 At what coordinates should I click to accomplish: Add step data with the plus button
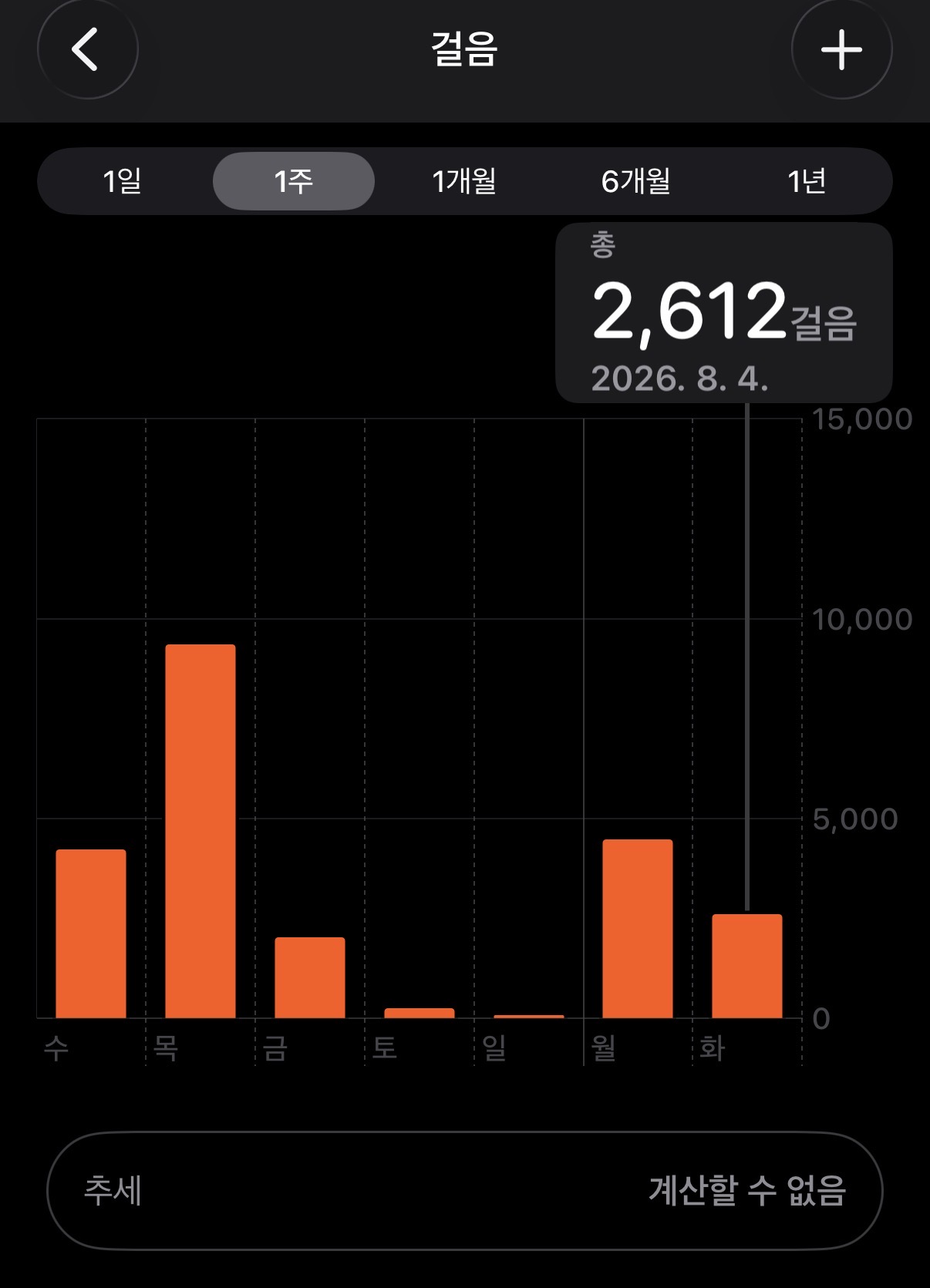[841, 49]
